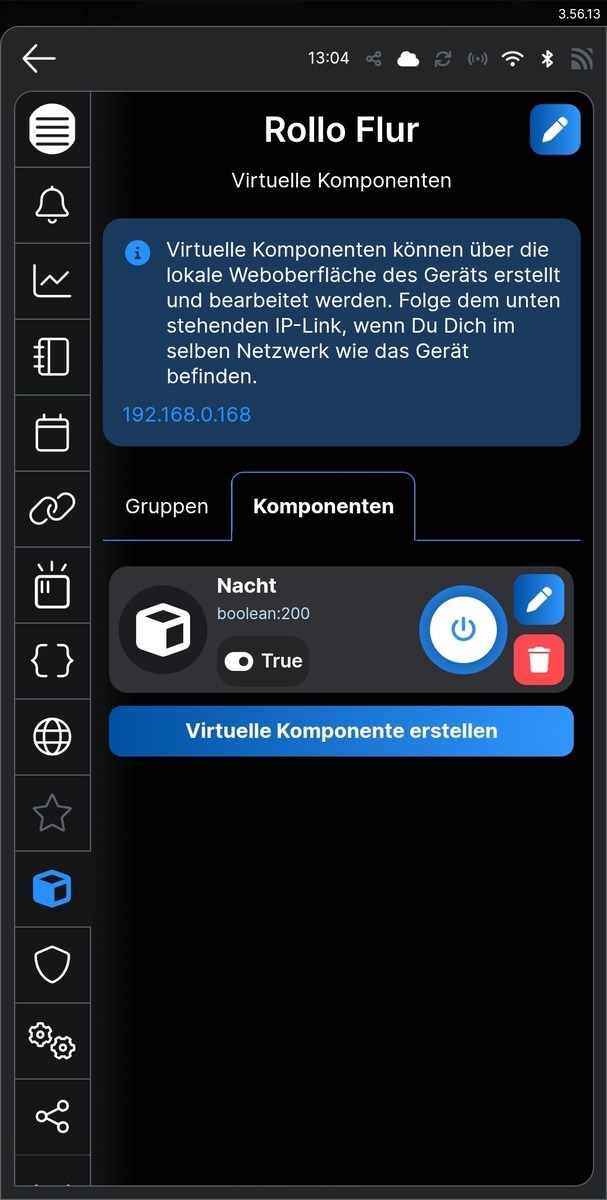The image size is (607, 1200).
Task: Toggle the Nacht power button
Action: 462,629
